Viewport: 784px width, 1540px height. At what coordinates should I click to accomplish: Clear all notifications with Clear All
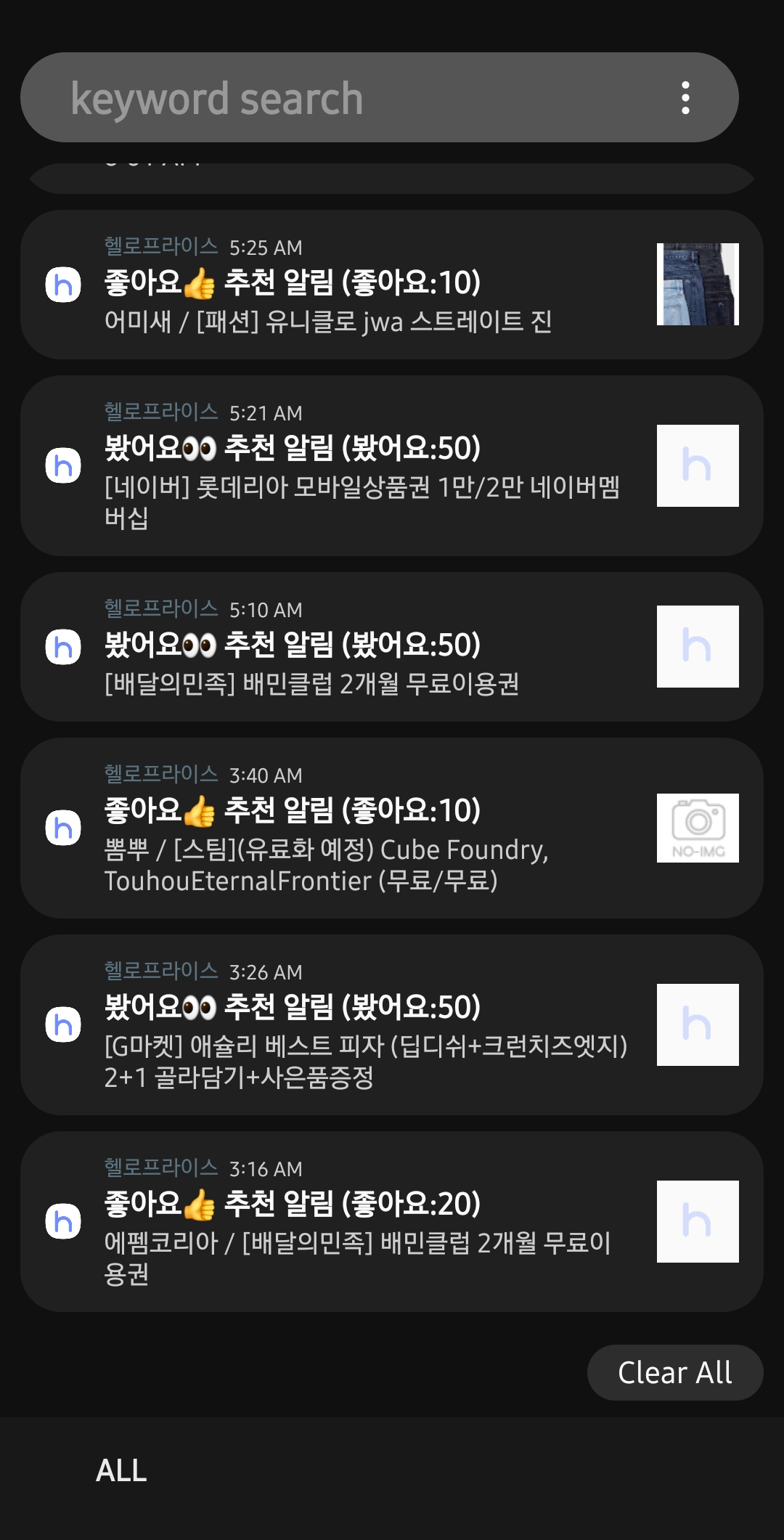pos(674,1372)
